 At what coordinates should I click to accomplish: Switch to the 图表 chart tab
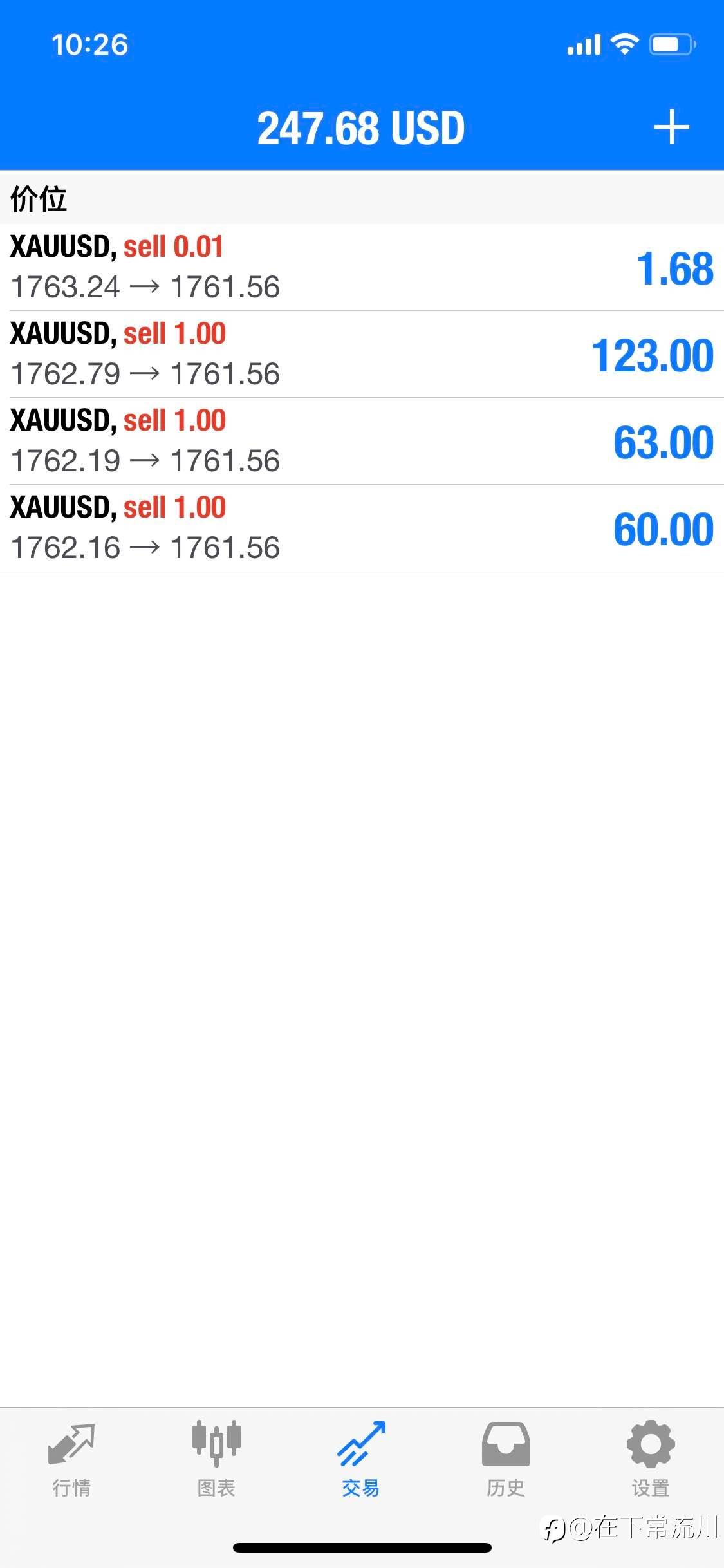(216, 1459)
